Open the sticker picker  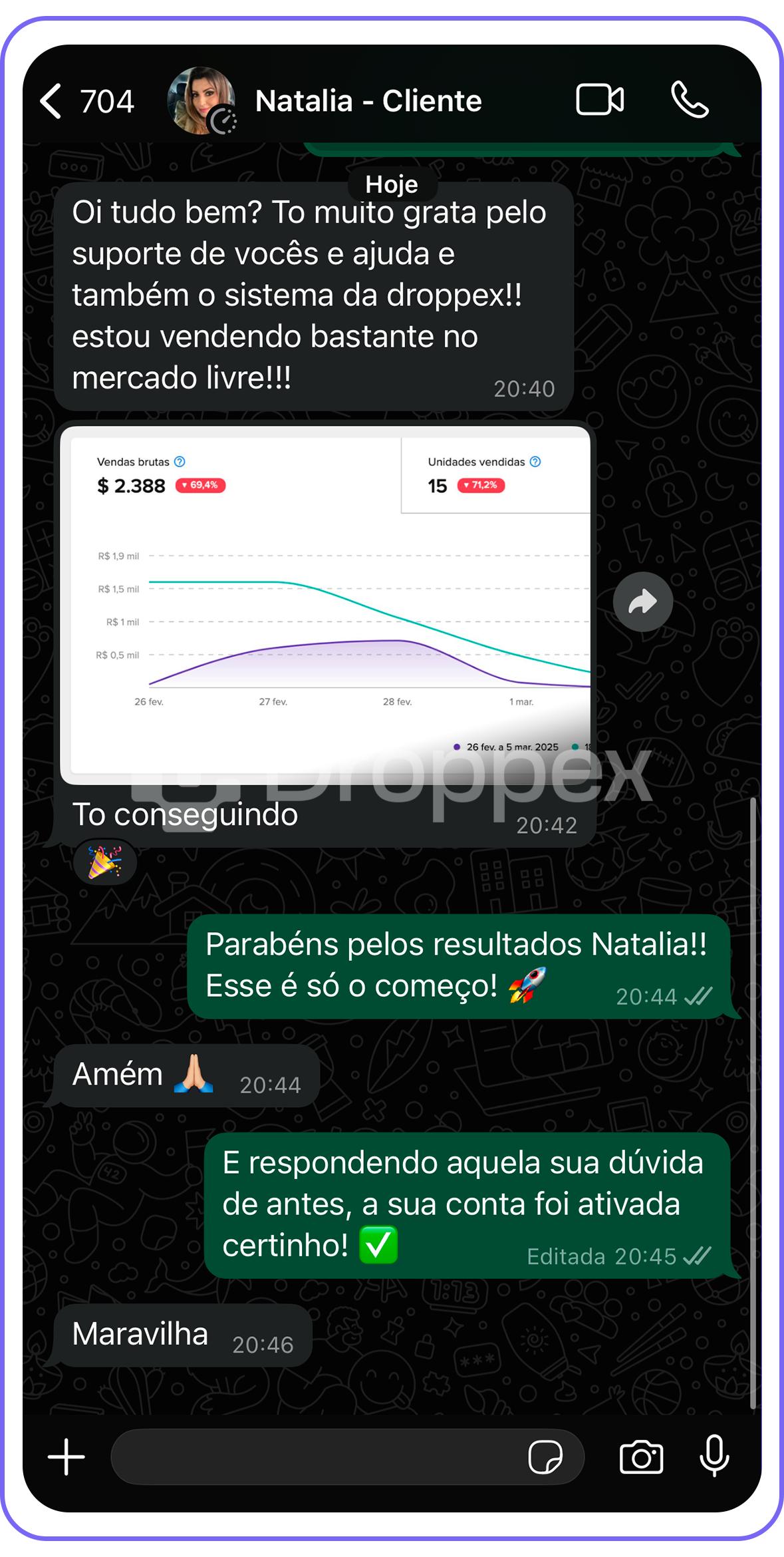[x=545, y=1457]
